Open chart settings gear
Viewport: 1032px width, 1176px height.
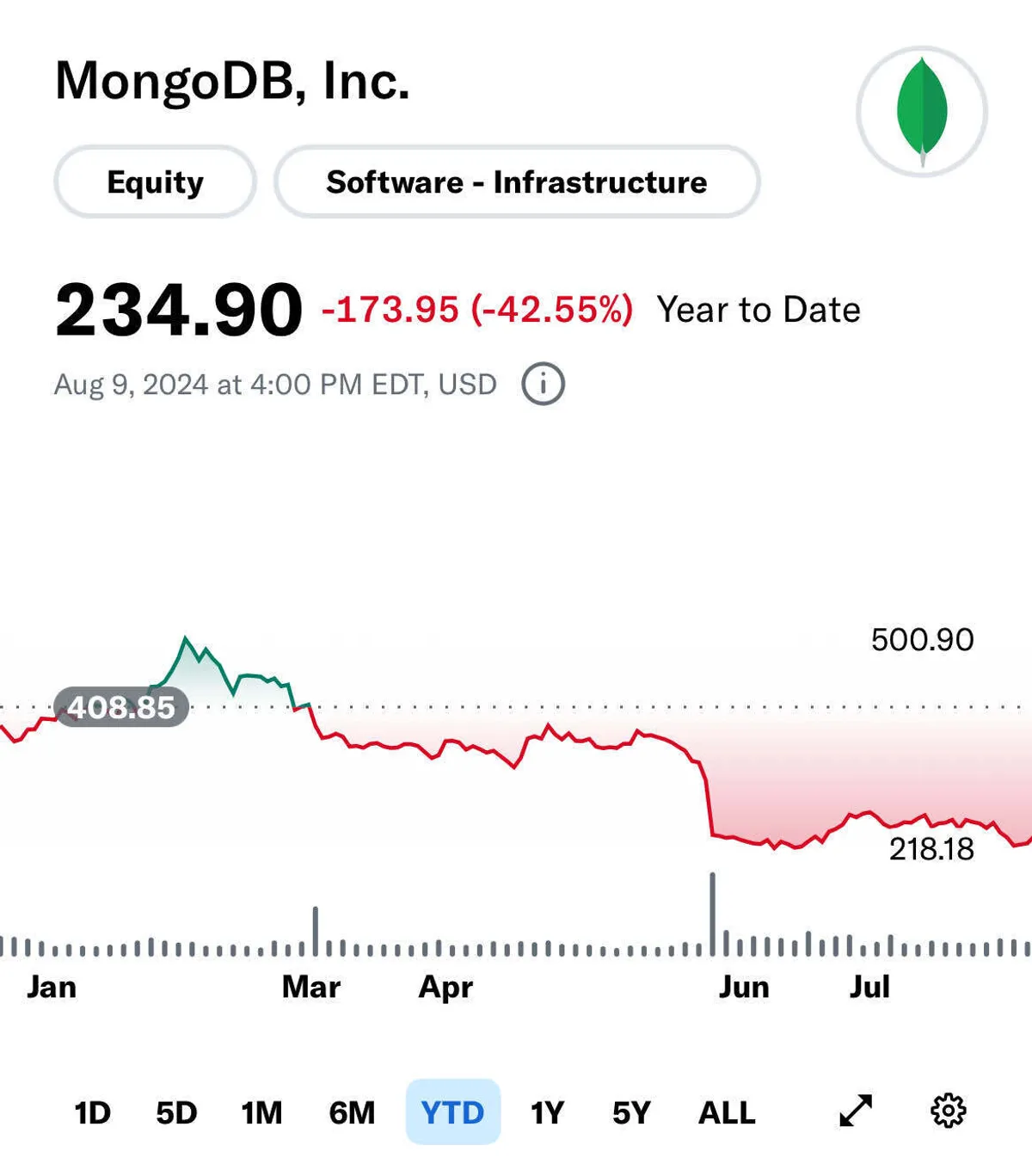click(x=949, y=1111)
